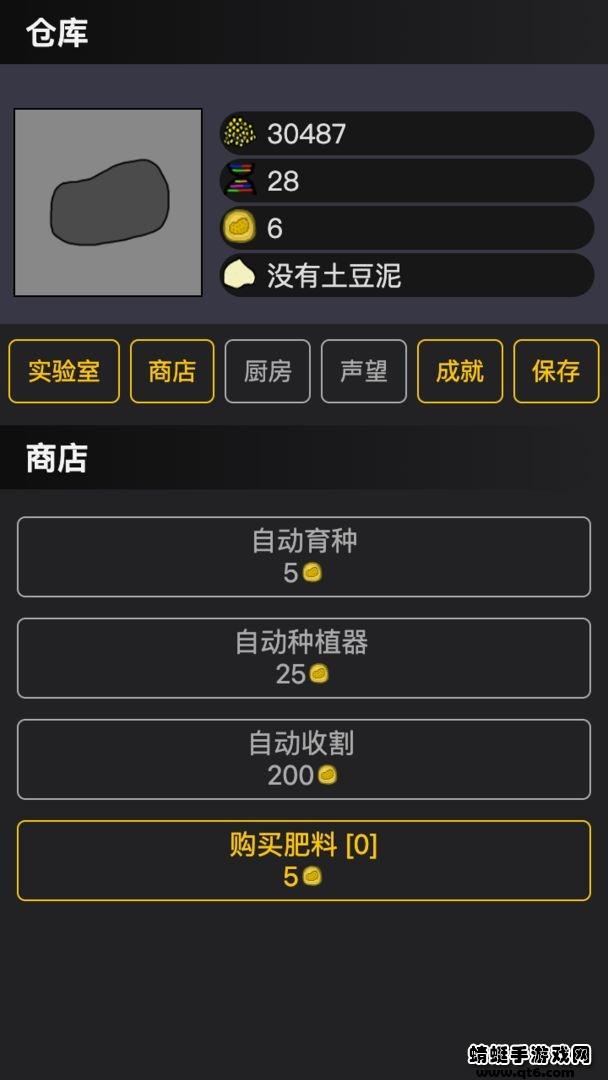
Task: Open the 厨房 kitchen
Action: pos(268,371)
